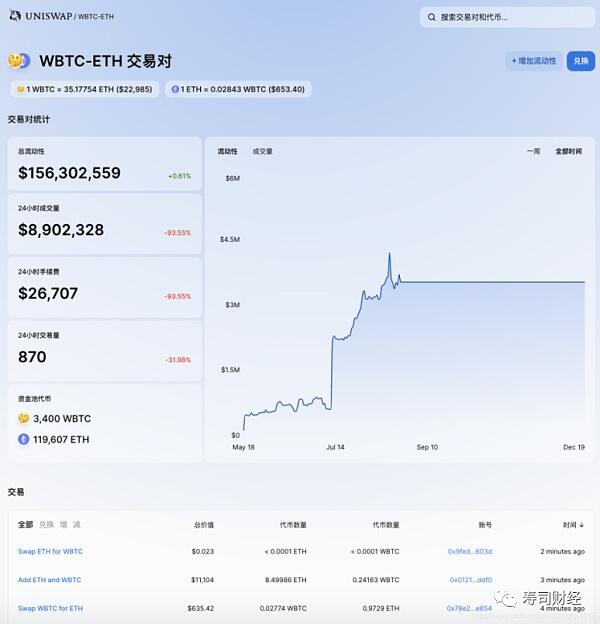This screenshot has height=624, width=600.
Task: Sort transactions by 时间 column
Action: (573, 524)
